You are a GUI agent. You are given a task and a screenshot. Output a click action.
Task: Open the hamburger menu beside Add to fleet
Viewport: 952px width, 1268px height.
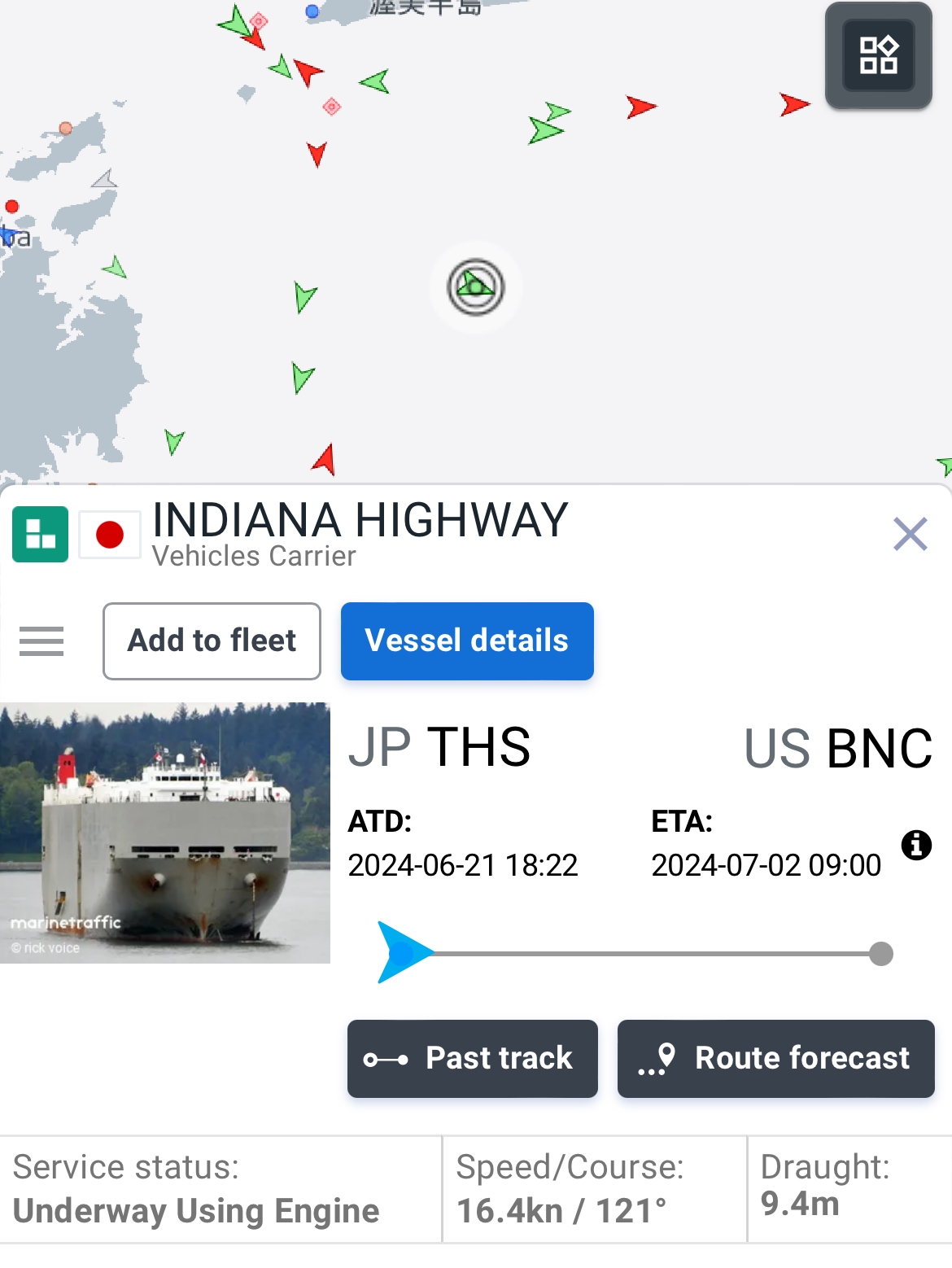(41, 641)
